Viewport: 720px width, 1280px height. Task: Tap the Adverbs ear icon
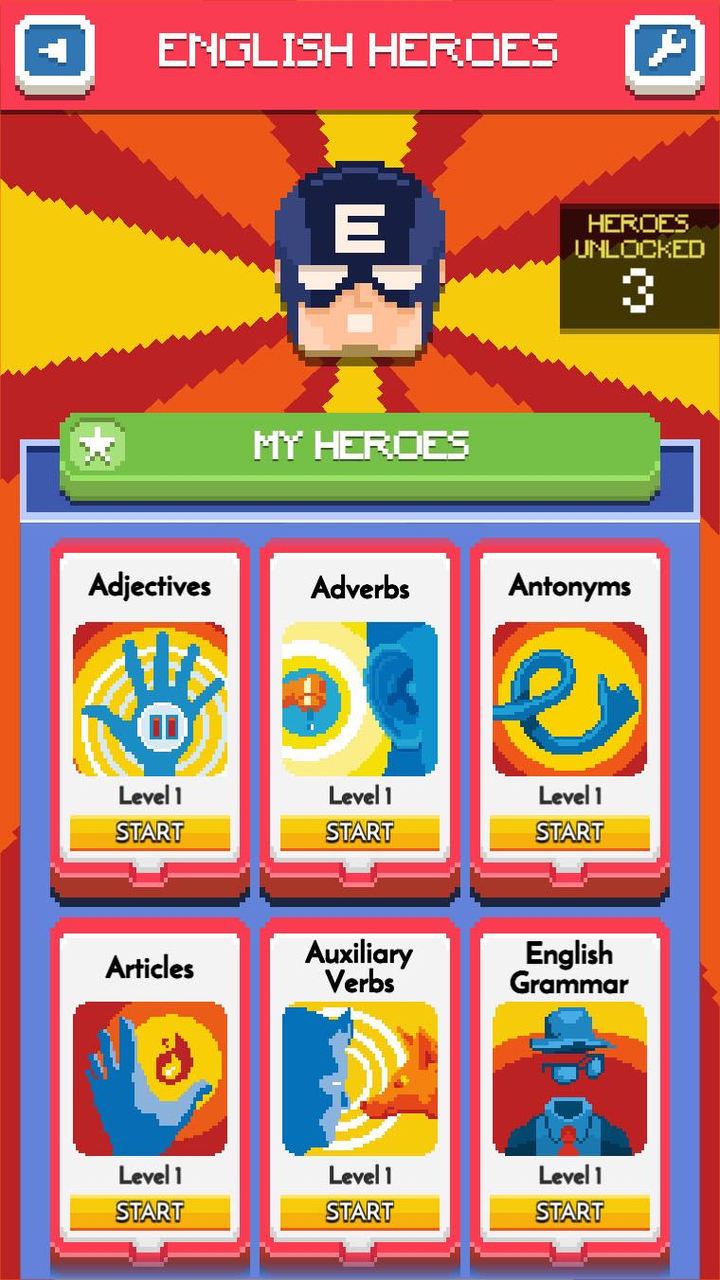358,700
